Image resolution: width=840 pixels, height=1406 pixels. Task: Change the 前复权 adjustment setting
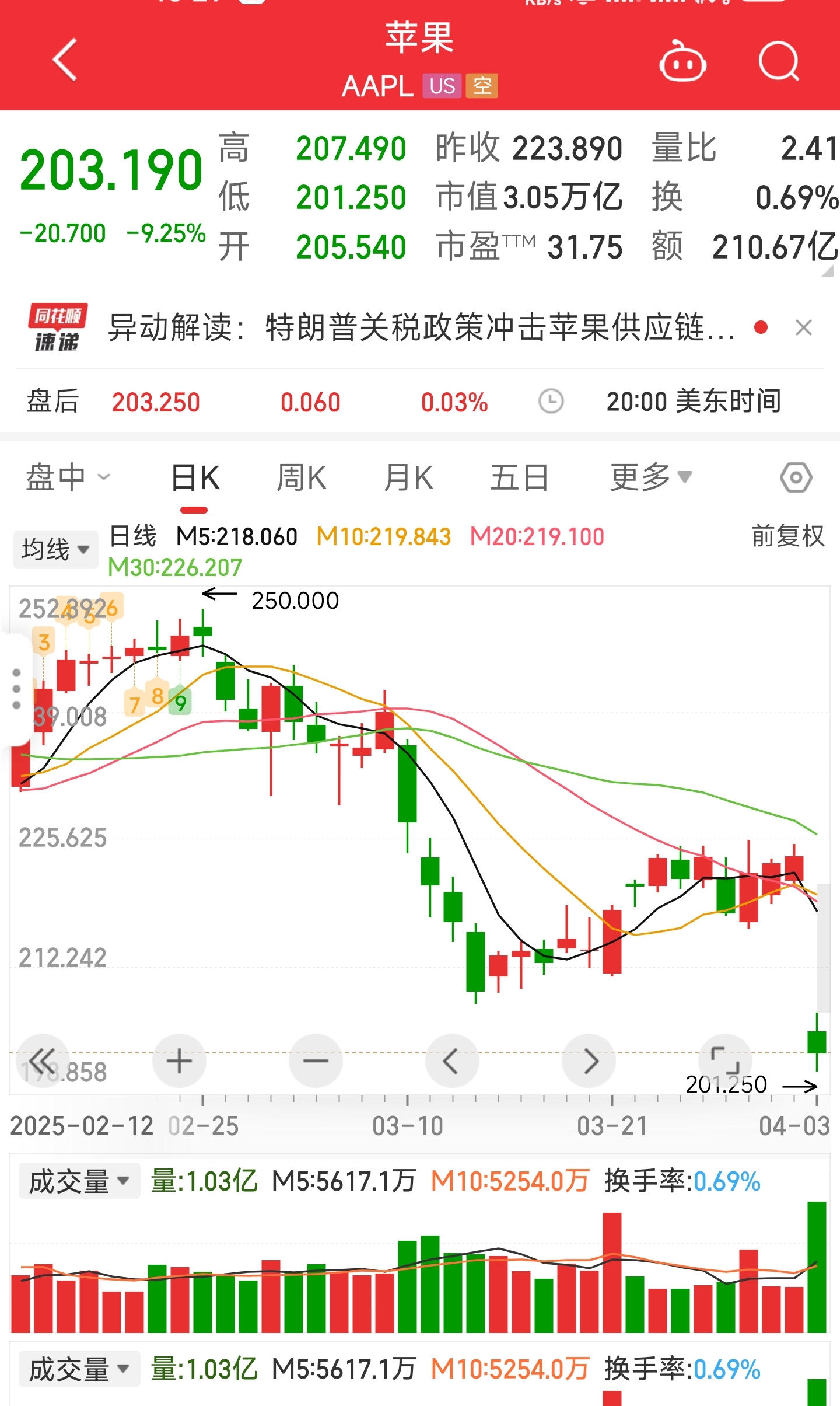(787, 536)
